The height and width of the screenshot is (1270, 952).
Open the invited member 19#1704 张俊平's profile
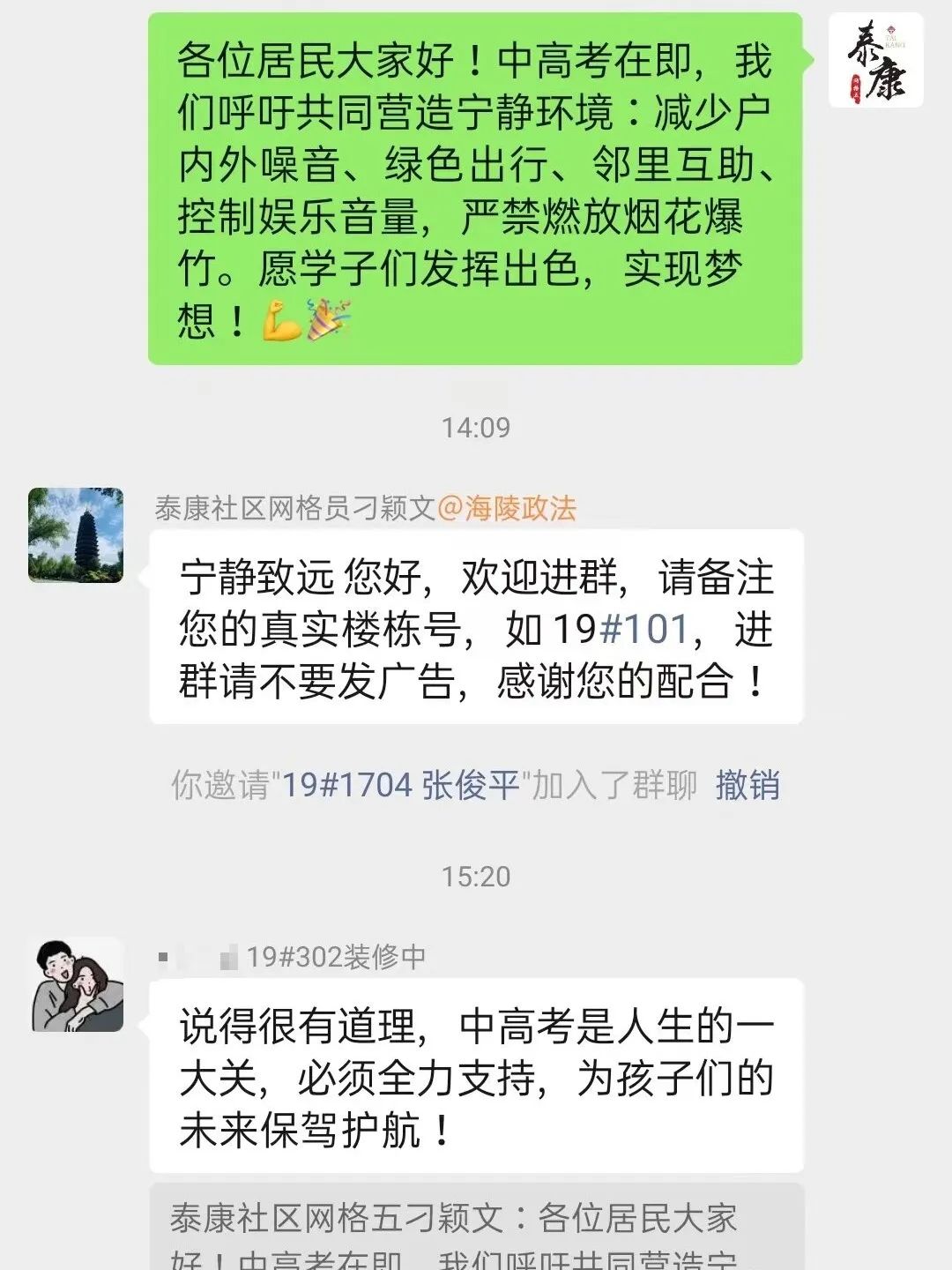(x=400, y=784)
